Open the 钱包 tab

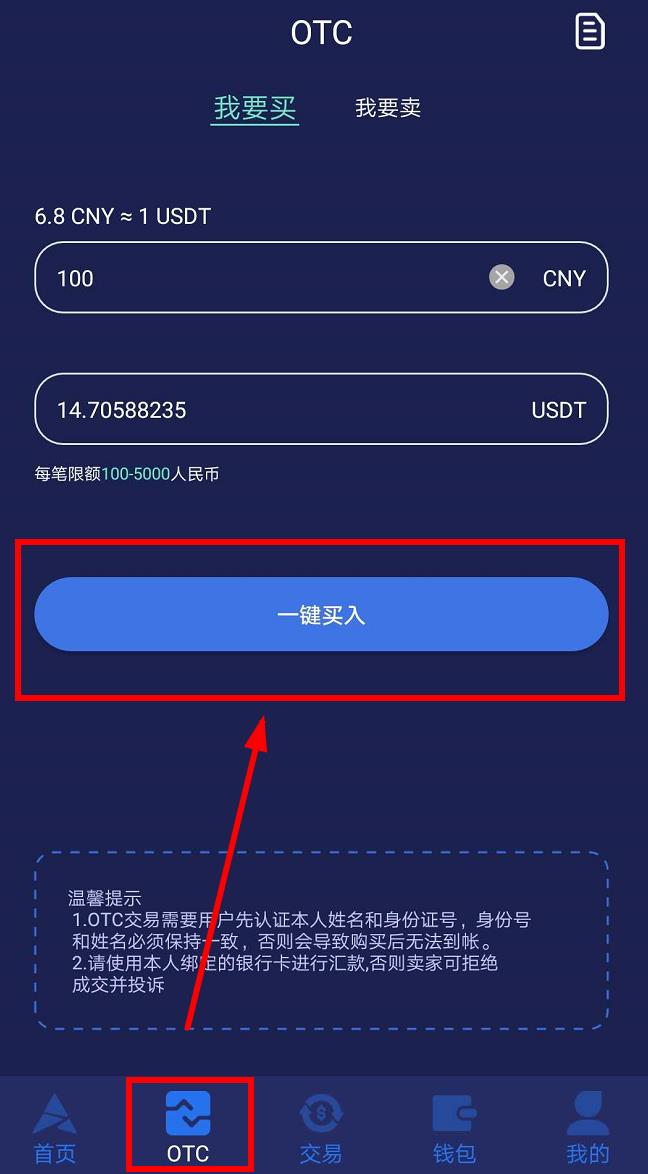click(454, 1128)
